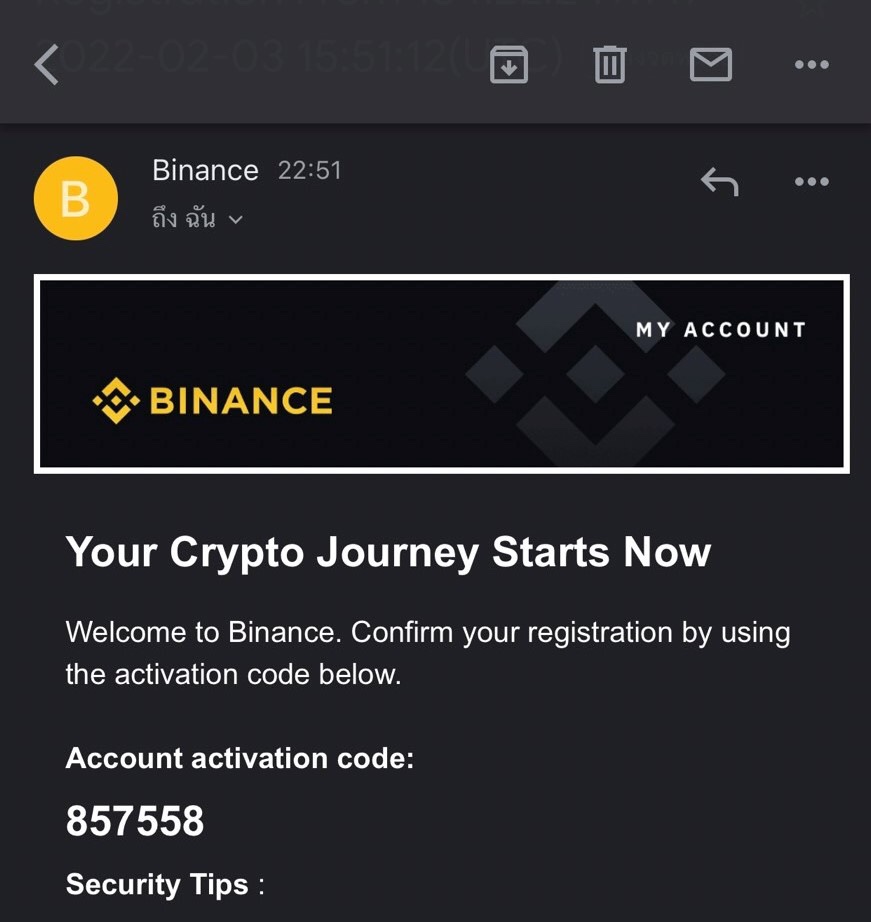Image resolution: width=871 pixels, height=922 pixels.
Task: Open the top overflow menu
Action: (x=811, y=65)
